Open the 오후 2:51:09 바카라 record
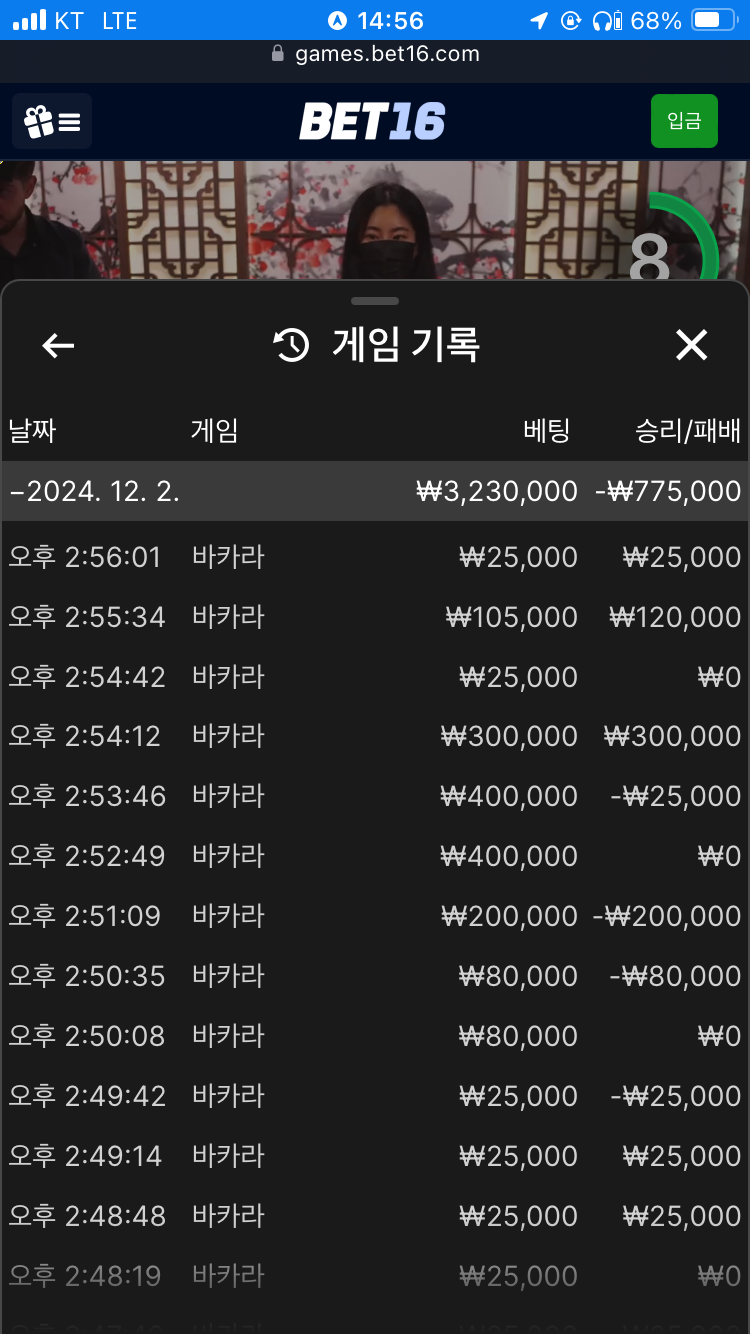750x1334 pixels. click(375, 916)
